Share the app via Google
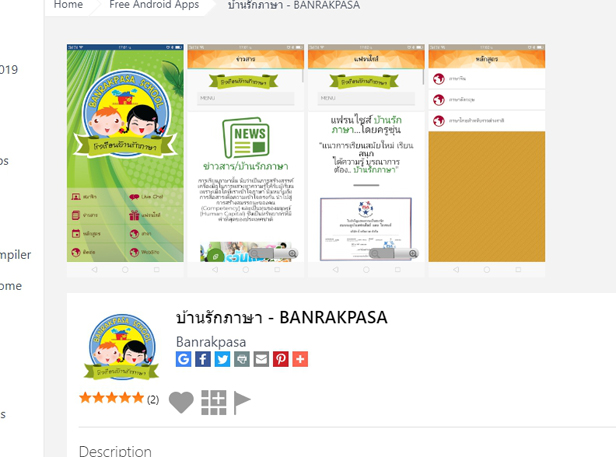Image resolution: width=616 pixels, height=457 pixels. tap(183, 360)
